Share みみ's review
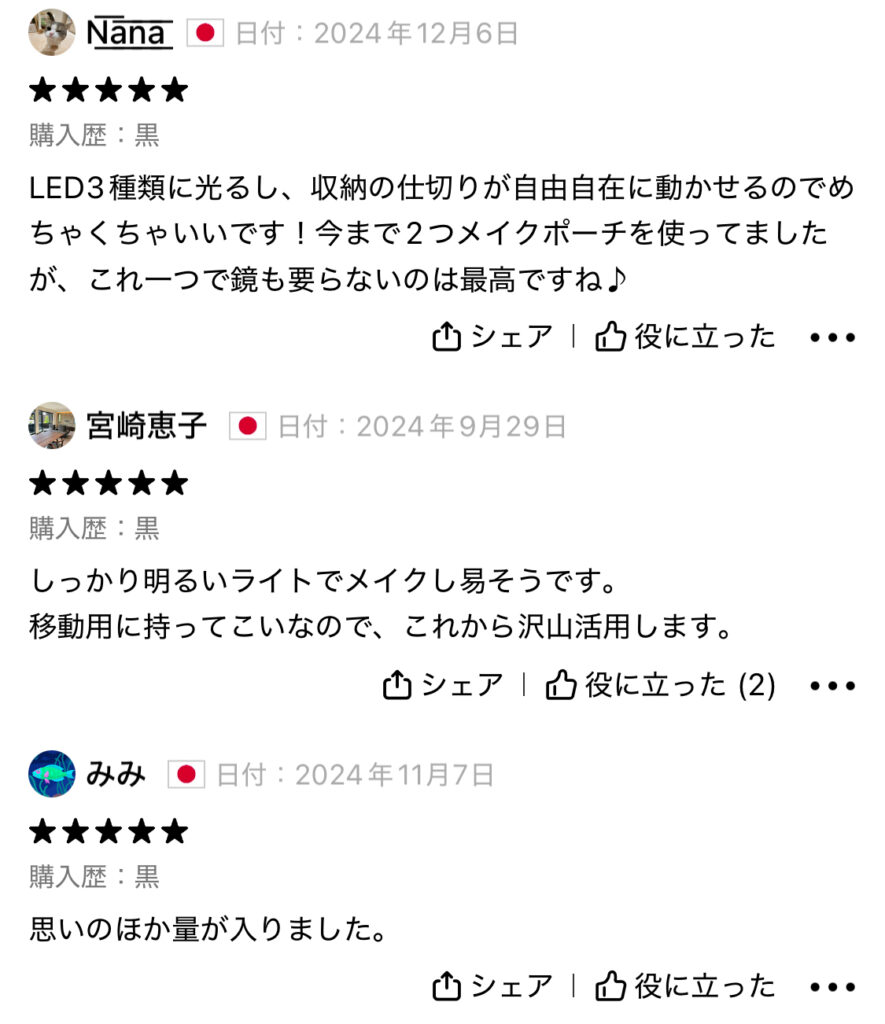Screen dimensions: 885x1024 492,986
